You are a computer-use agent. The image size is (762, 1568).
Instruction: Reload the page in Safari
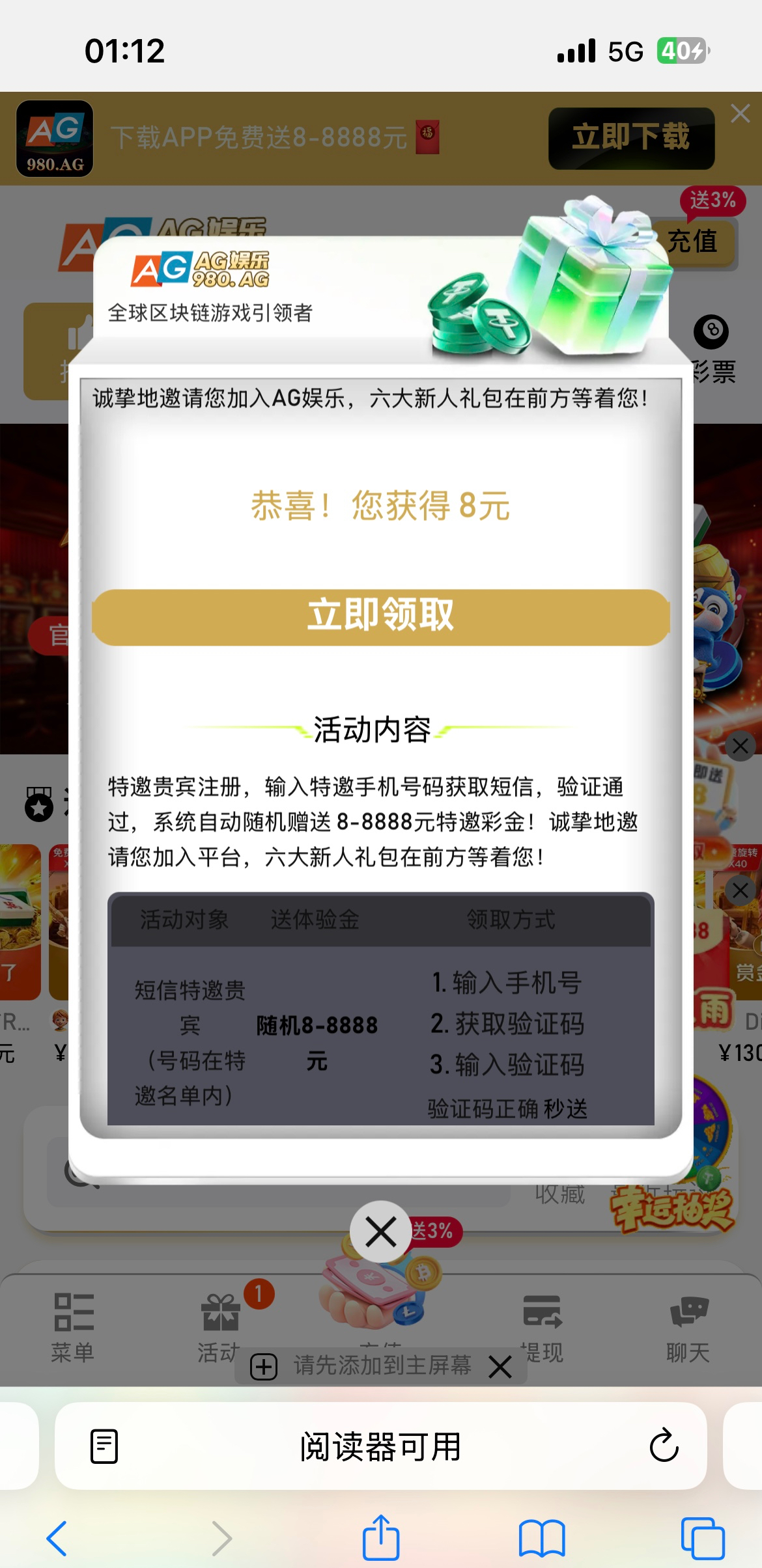pos(664,1446)
